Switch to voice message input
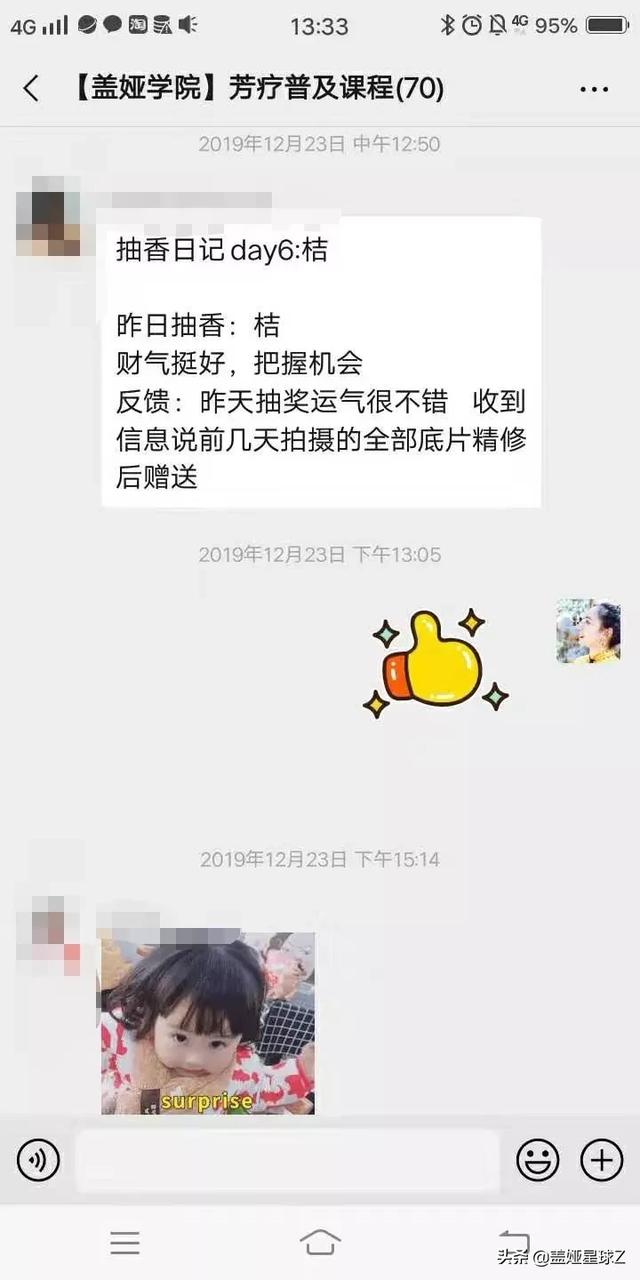The image size is (640, 1280). [38, 1160]
